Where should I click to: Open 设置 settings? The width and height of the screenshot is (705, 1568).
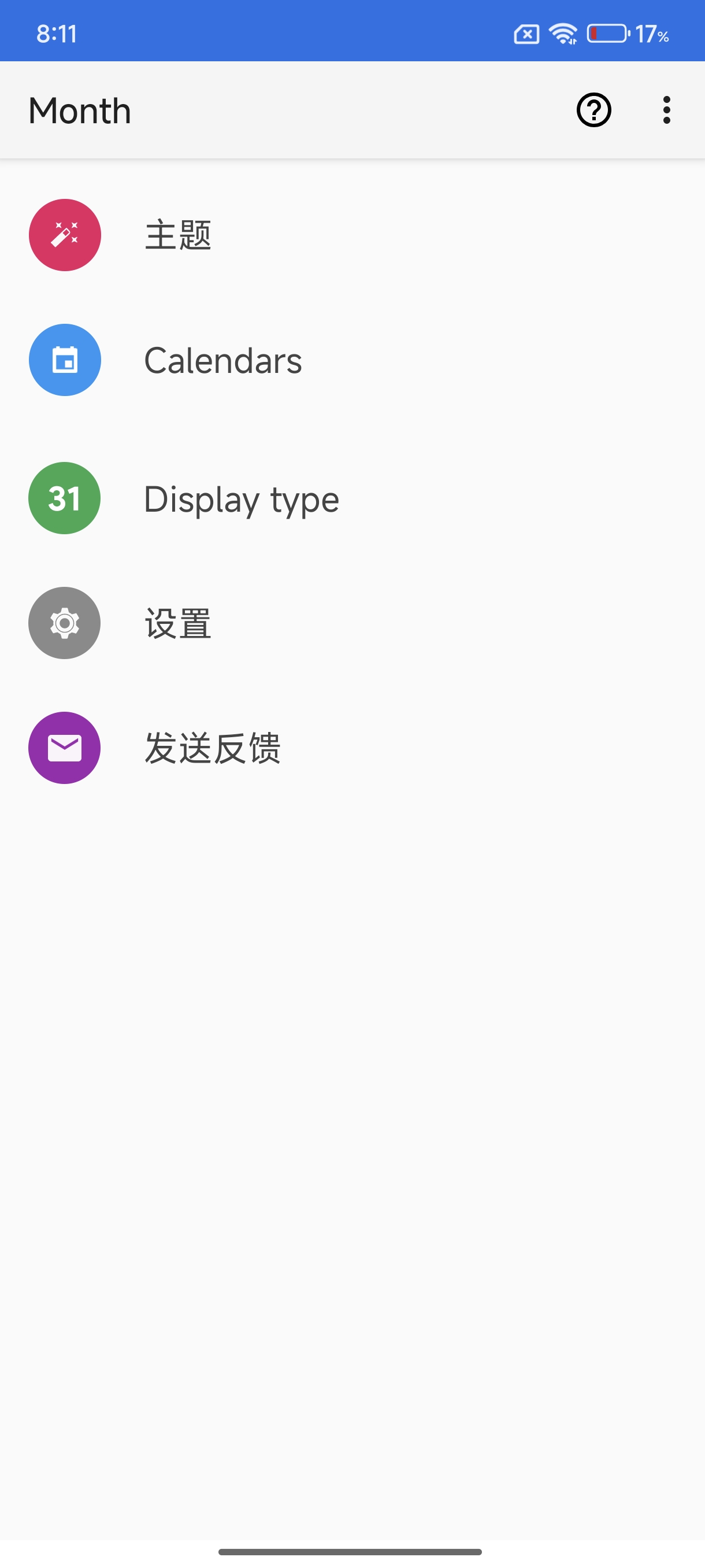[177, 623]
